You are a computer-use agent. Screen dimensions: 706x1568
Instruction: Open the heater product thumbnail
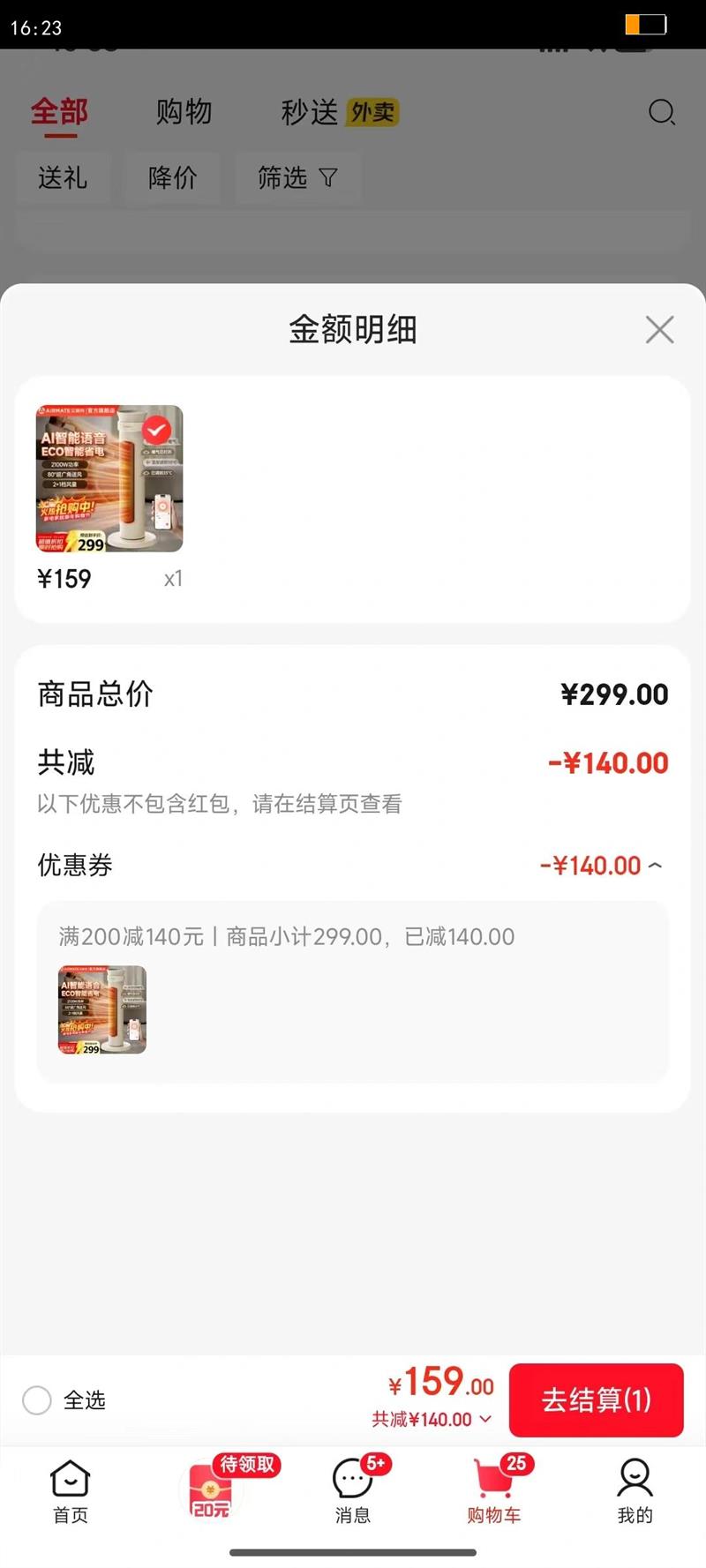tap(109, 480)
